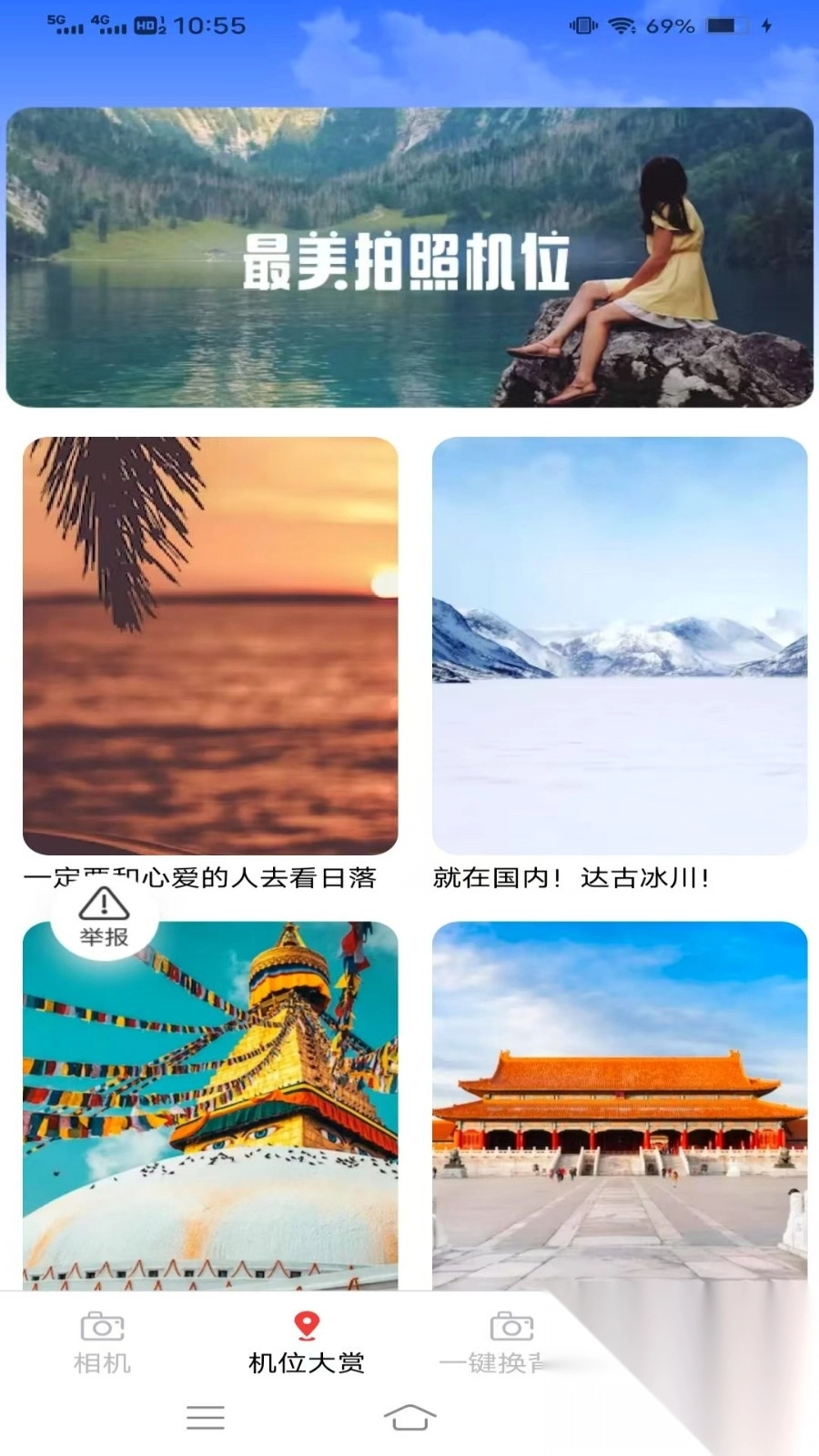Tap the vibrate mode icon in the status bar
Screen dimensions: 819x1456
click(581, 25)
